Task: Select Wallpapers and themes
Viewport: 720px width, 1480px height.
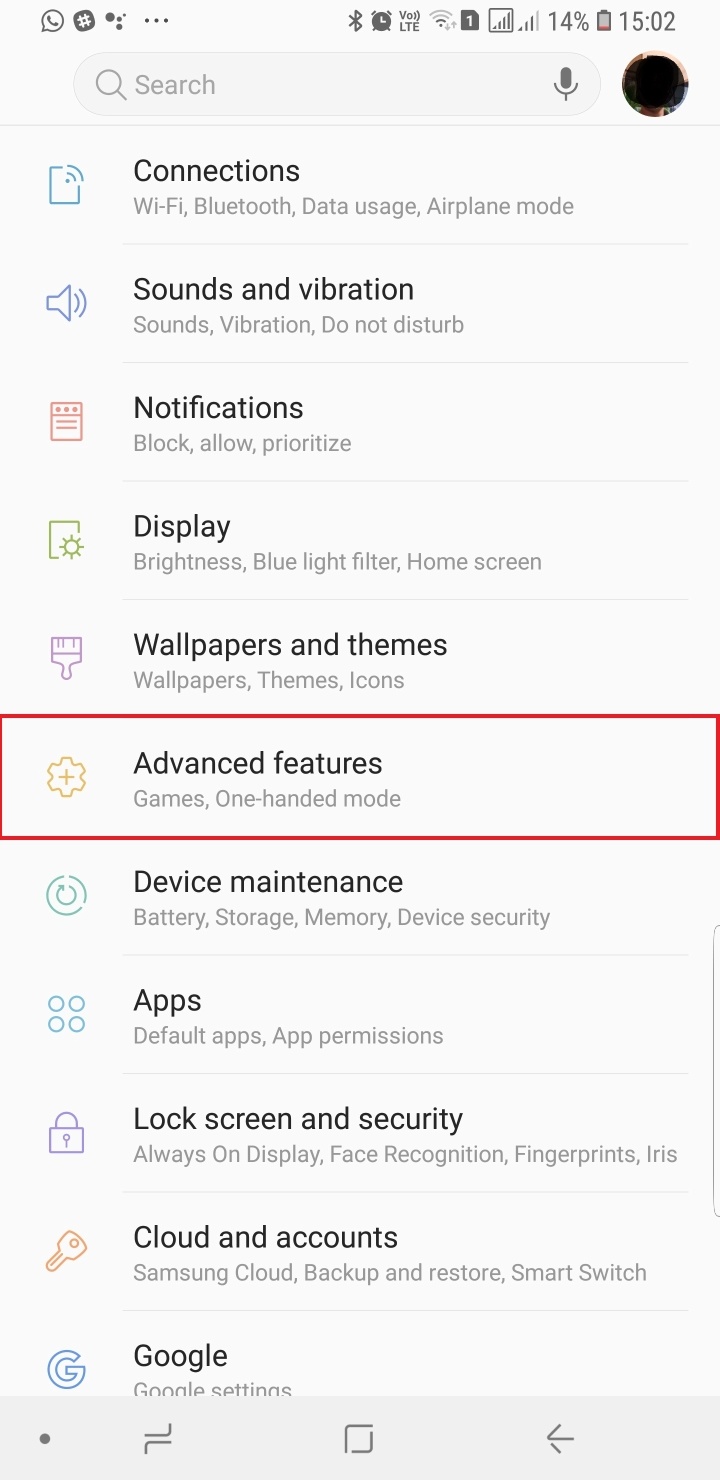Action: (x=360, y=660)
